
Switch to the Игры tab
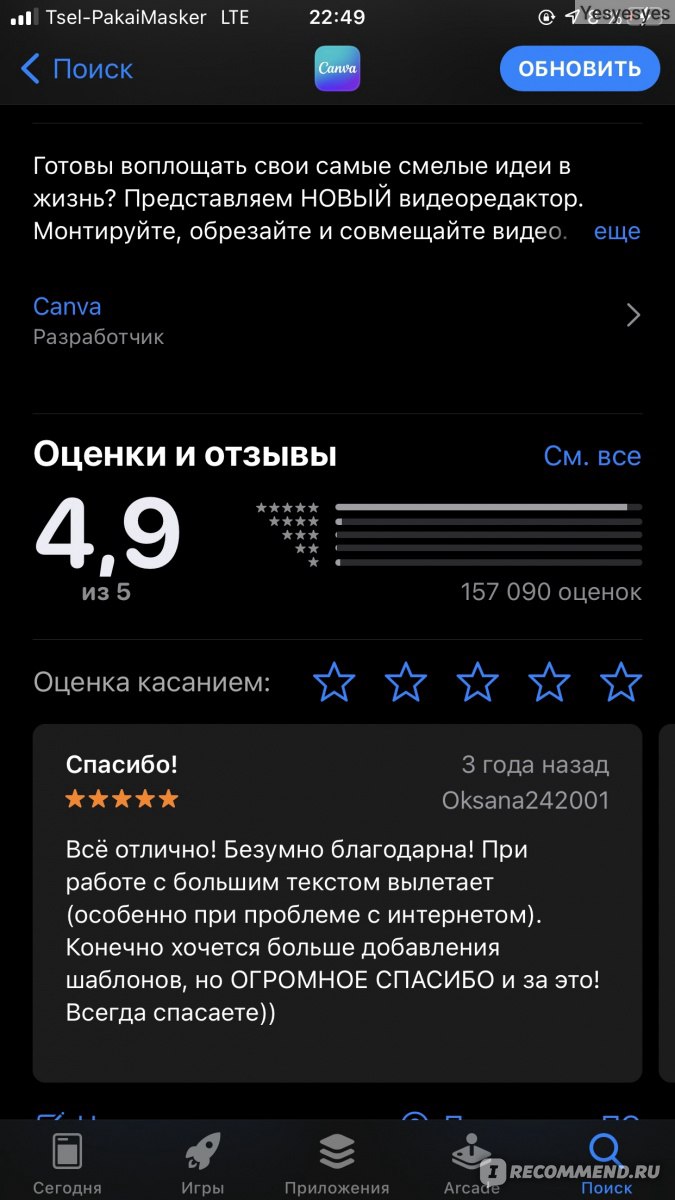pos(203,1162)
